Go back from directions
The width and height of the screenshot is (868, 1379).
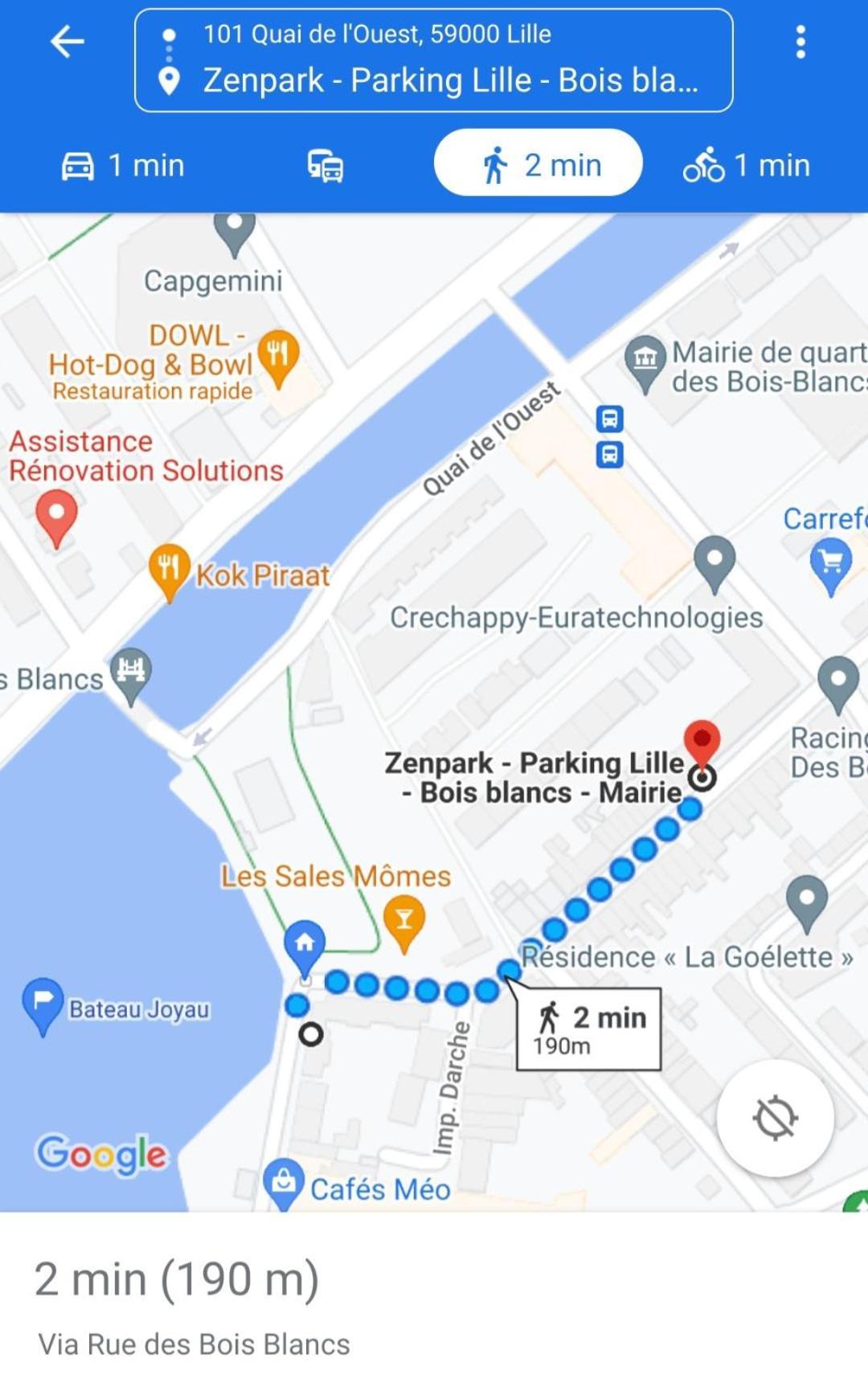[x=68, y=42]
